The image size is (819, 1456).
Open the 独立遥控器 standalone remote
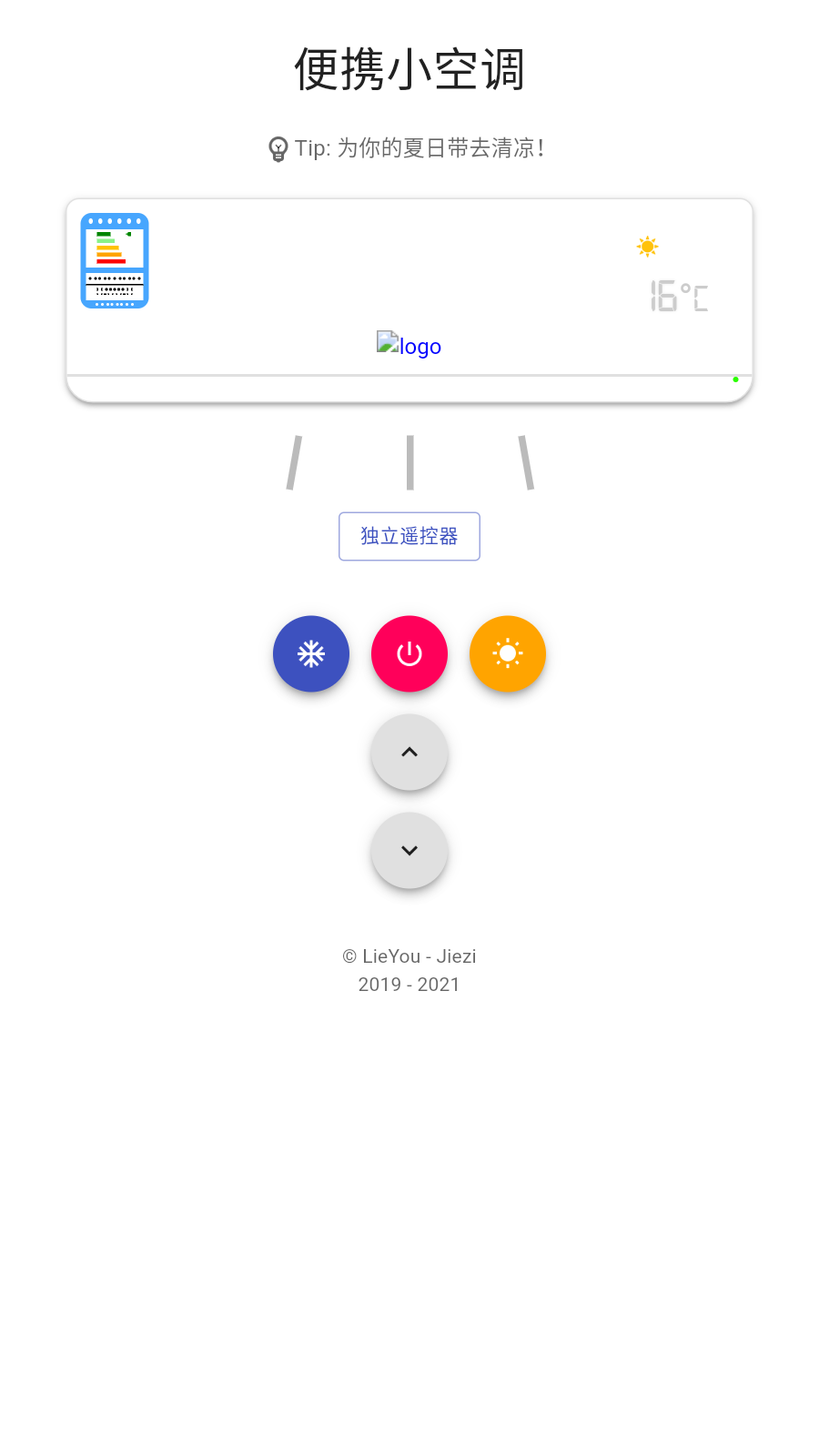tap(409, 537)
